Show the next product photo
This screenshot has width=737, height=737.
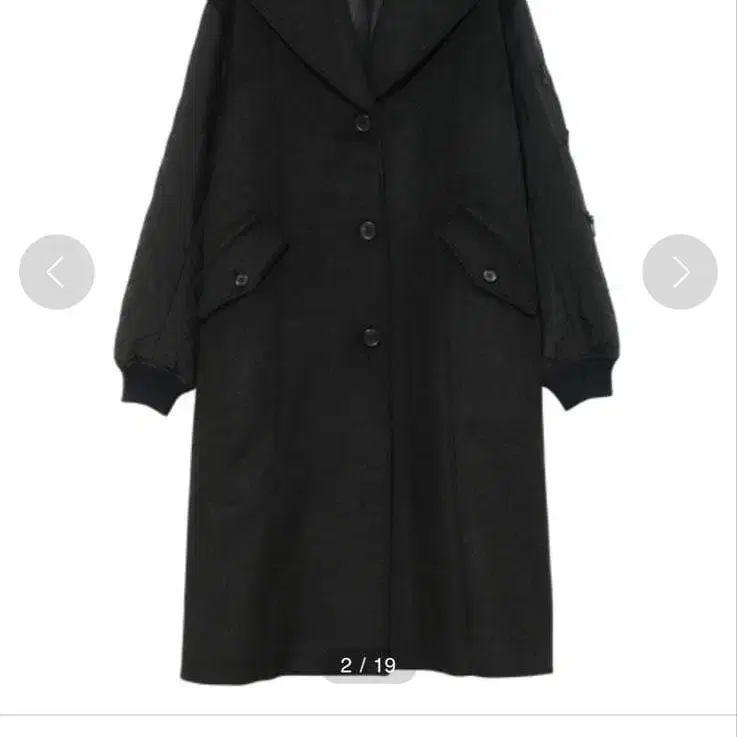pos(680,272)
